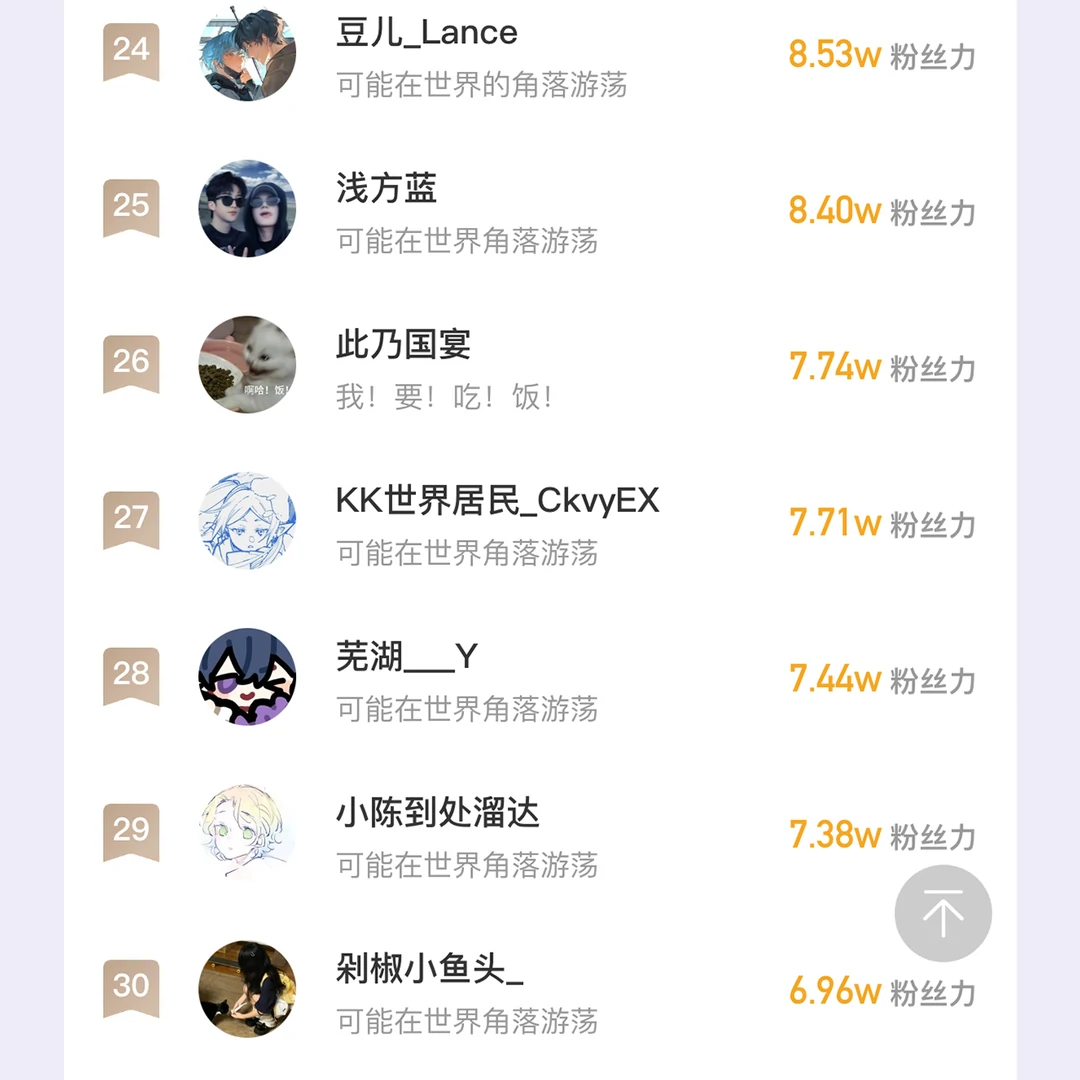The height and width of the screenshot is (1080, 1080).
Task: Open the 芜湖___Y fan entry
Action: coord(406,657)
